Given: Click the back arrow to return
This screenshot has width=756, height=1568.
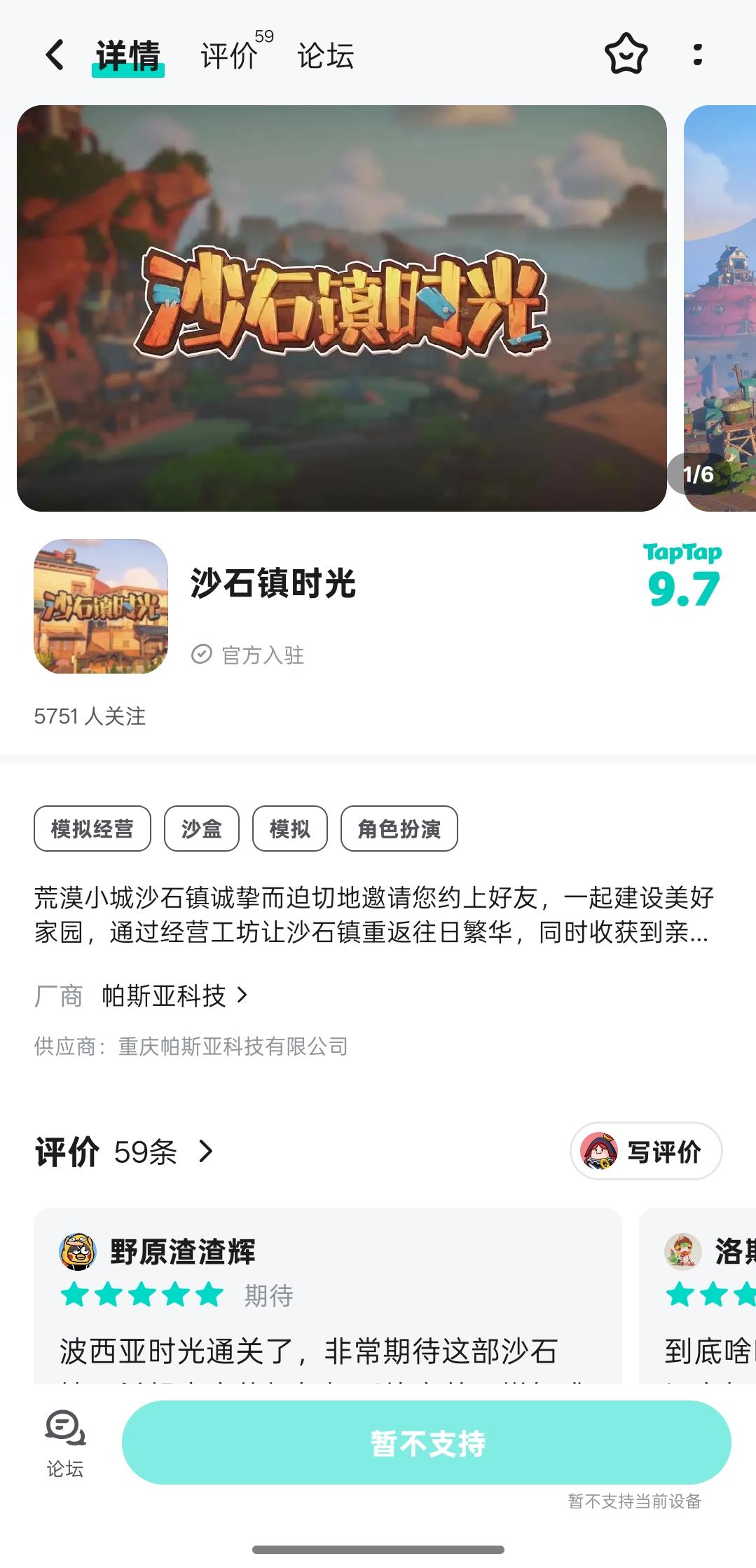Looking at the screenshot, I should (55, 55).
